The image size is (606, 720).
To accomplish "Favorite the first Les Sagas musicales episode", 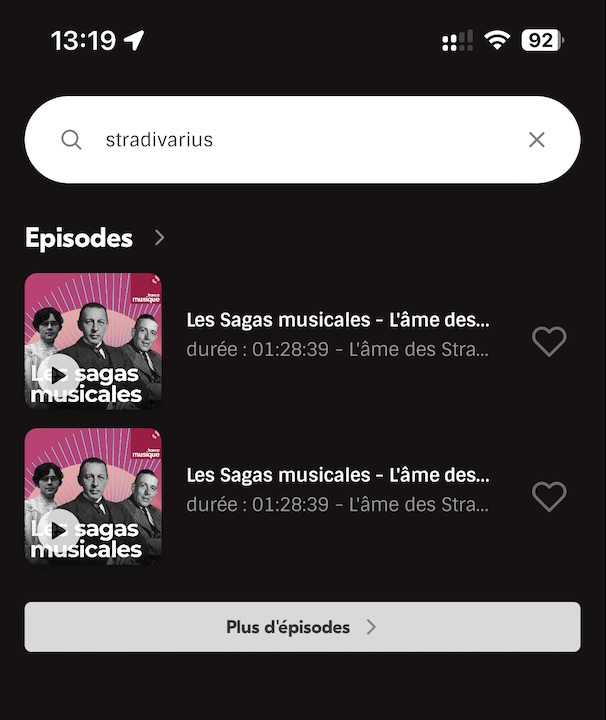I will pos(549,342).
